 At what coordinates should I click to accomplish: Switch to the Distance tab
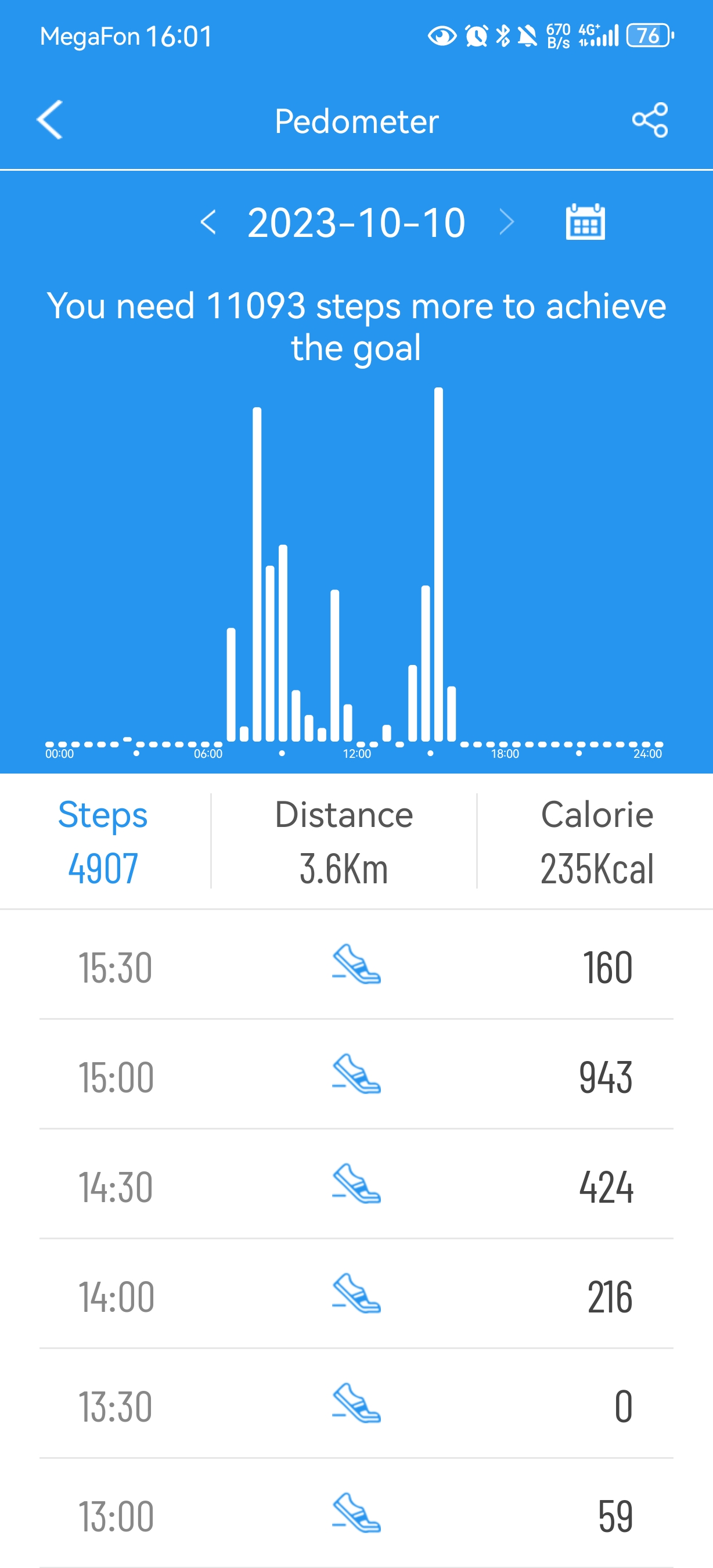pos(344,841)
